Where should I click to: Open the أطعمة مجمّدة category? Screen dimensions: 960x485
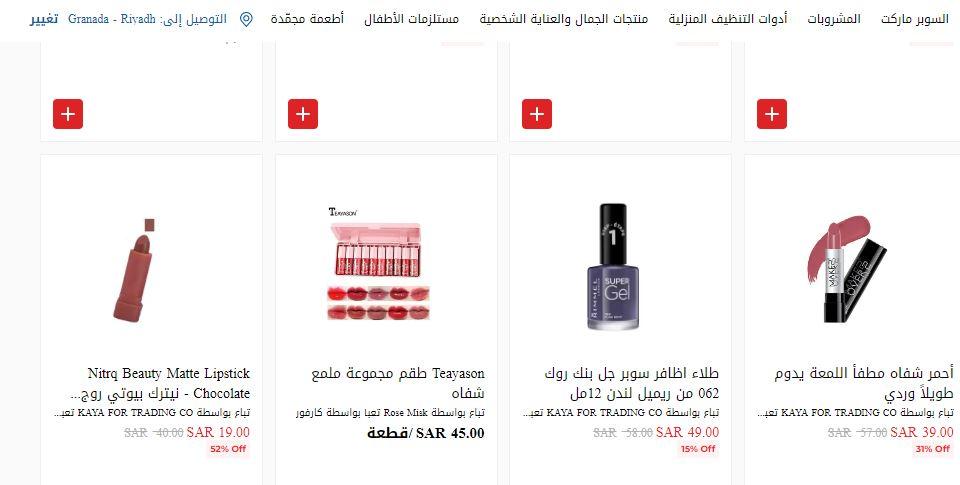[307, 19]
